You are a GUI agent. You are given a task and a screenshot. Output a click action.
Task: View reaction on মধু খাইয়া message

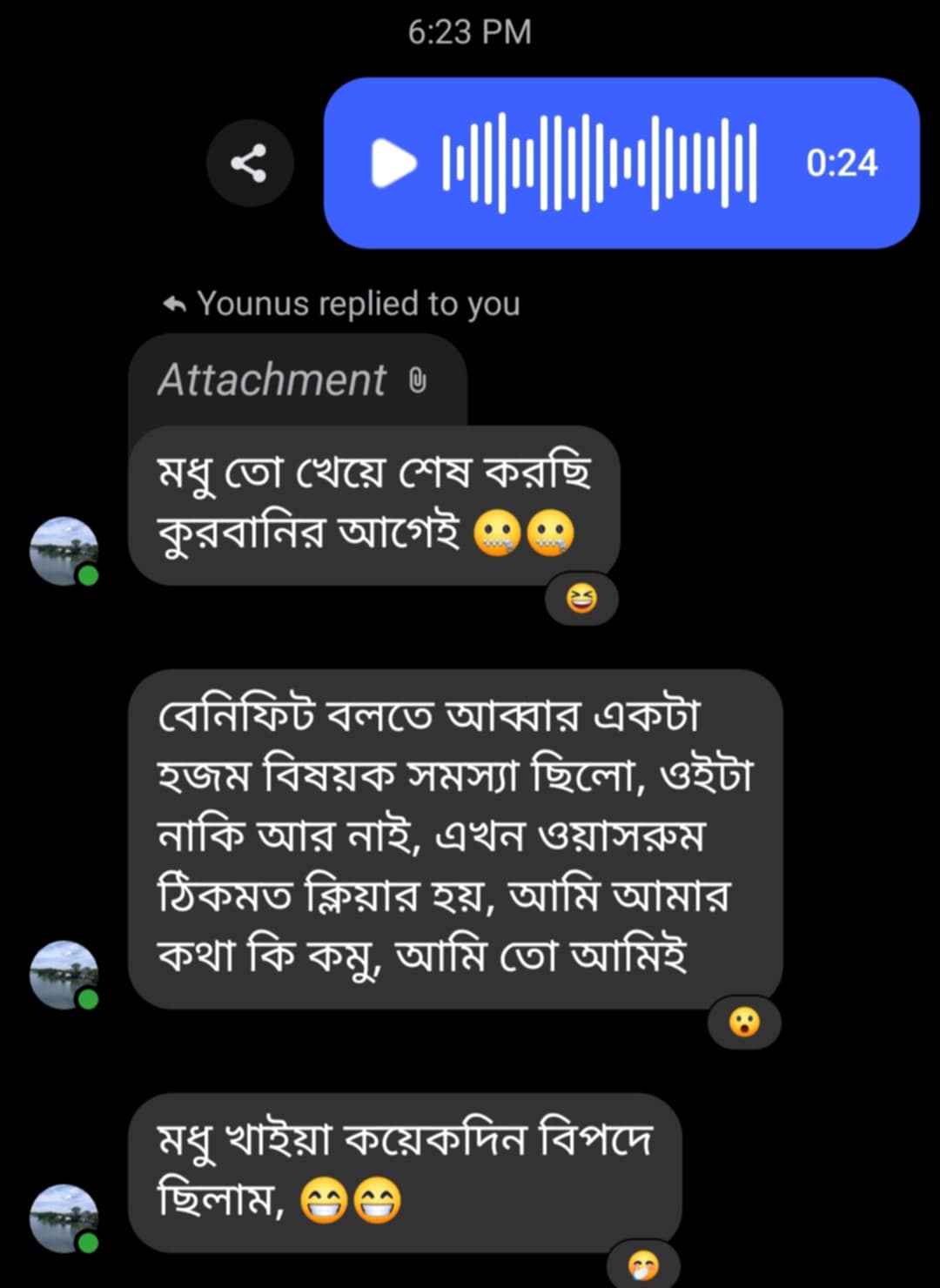pos(643,1266)
